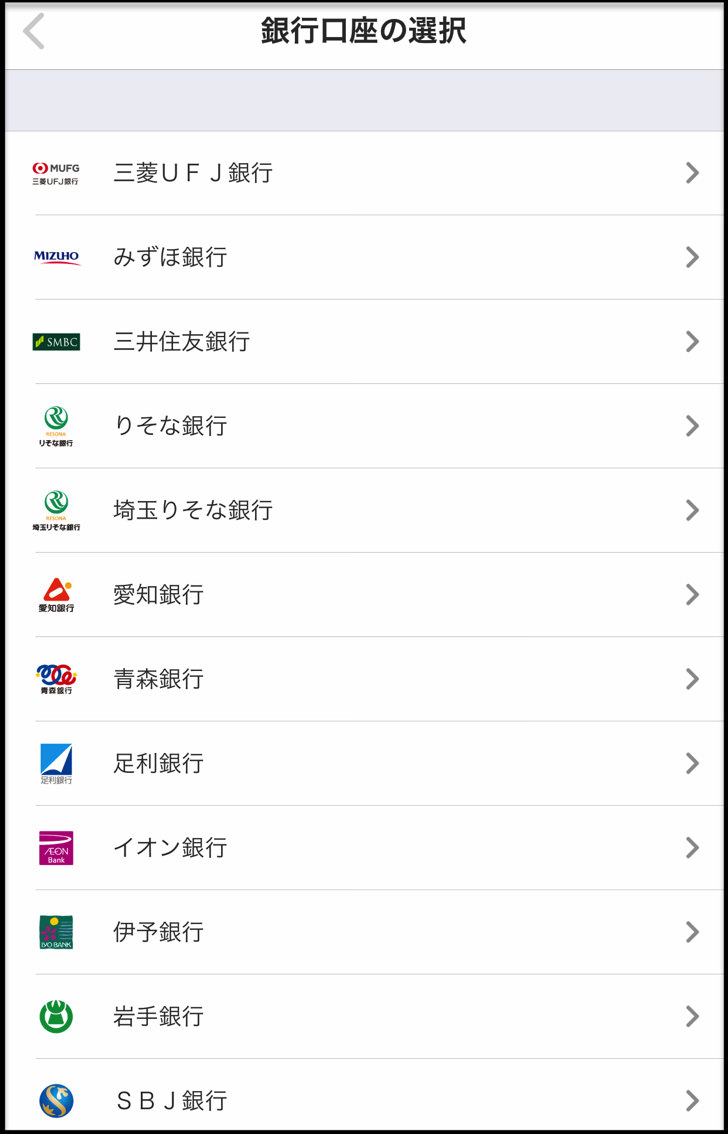Choose みずほ銀行 as the bank
This screenshot has height=1134, width=728.
click(x=170, y=257)
